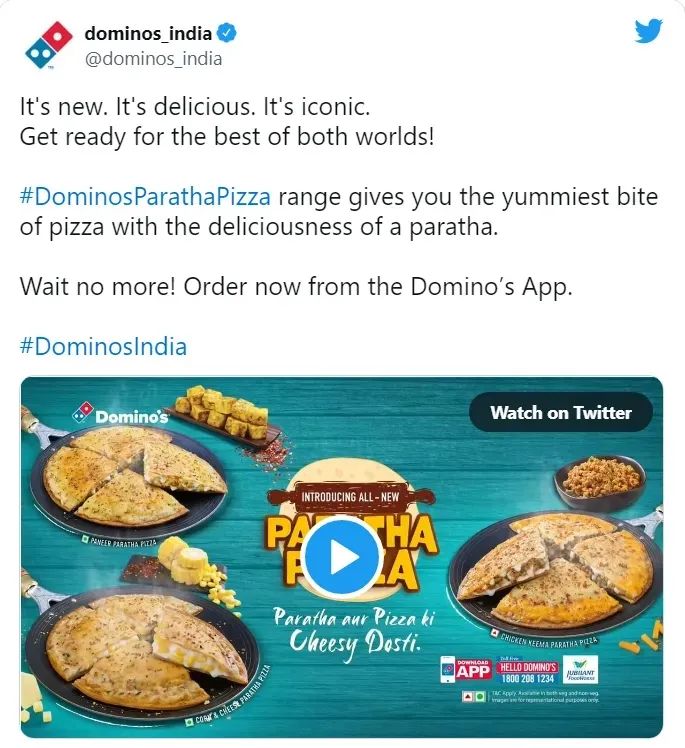The height and width of the screenshot is (748, 685).
Task: Open the #DominosParathaPizza hashtag
Action: pos(145,196)
